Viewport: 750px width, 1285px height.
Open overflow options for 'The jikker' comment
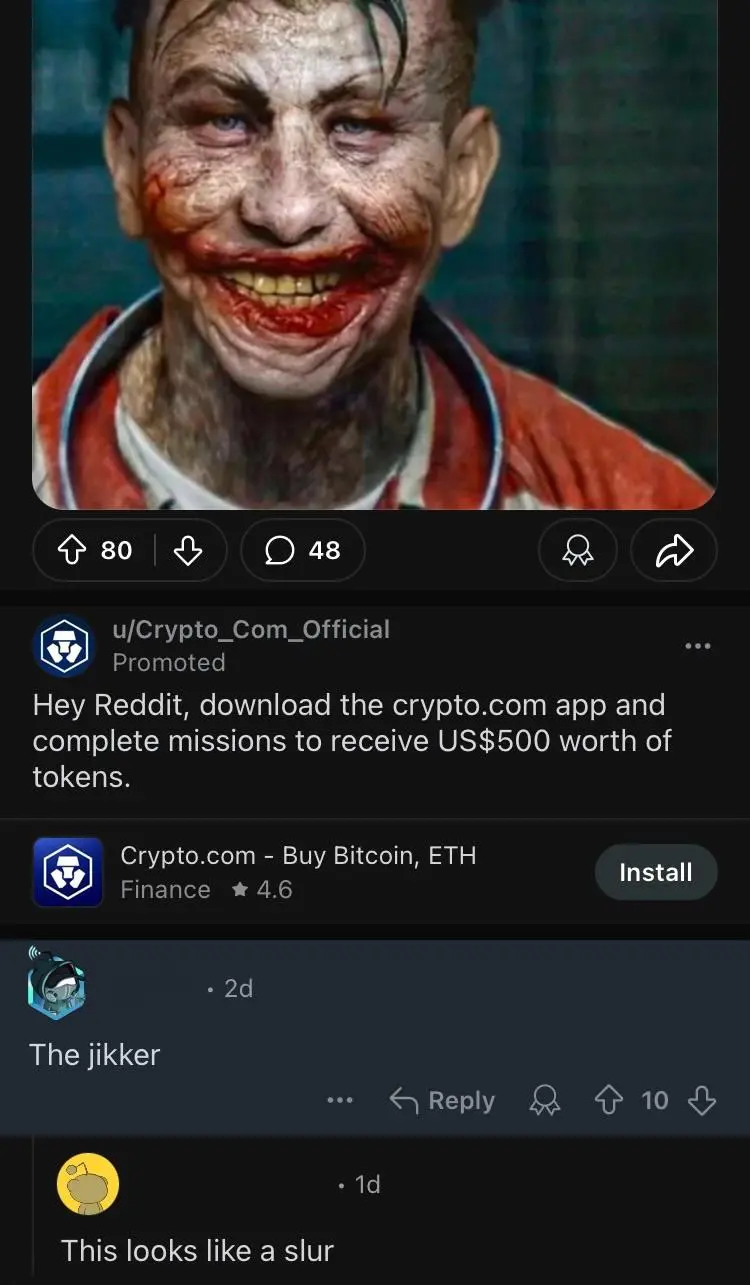pos(339,1100)
